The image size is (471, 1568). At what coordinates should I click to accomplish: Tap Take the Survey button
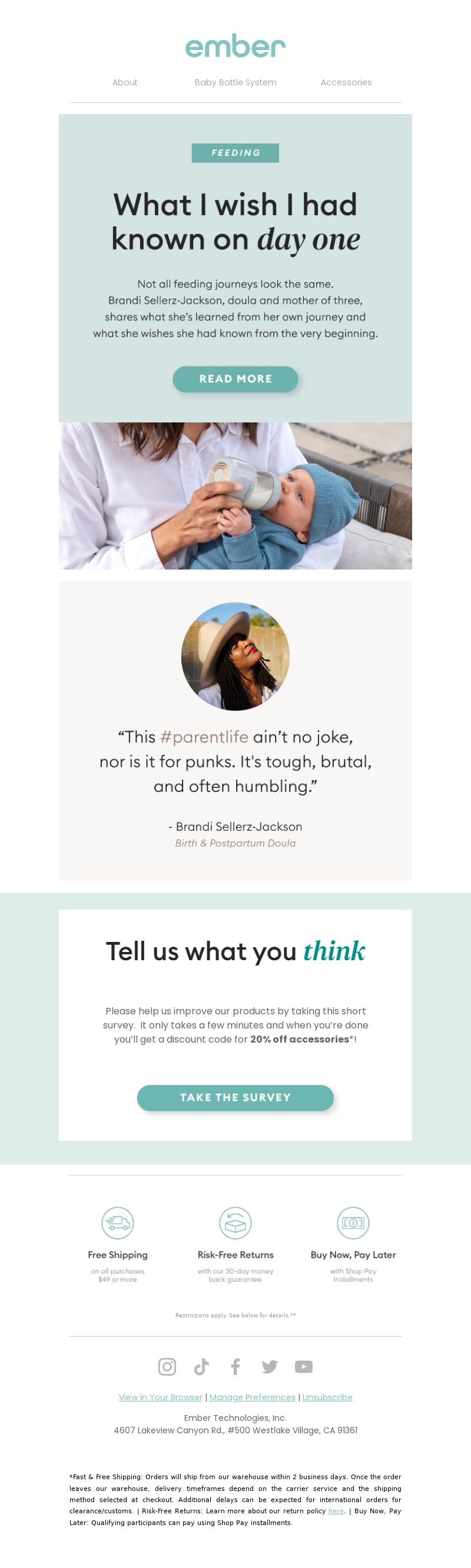(x=235, y=1097)
